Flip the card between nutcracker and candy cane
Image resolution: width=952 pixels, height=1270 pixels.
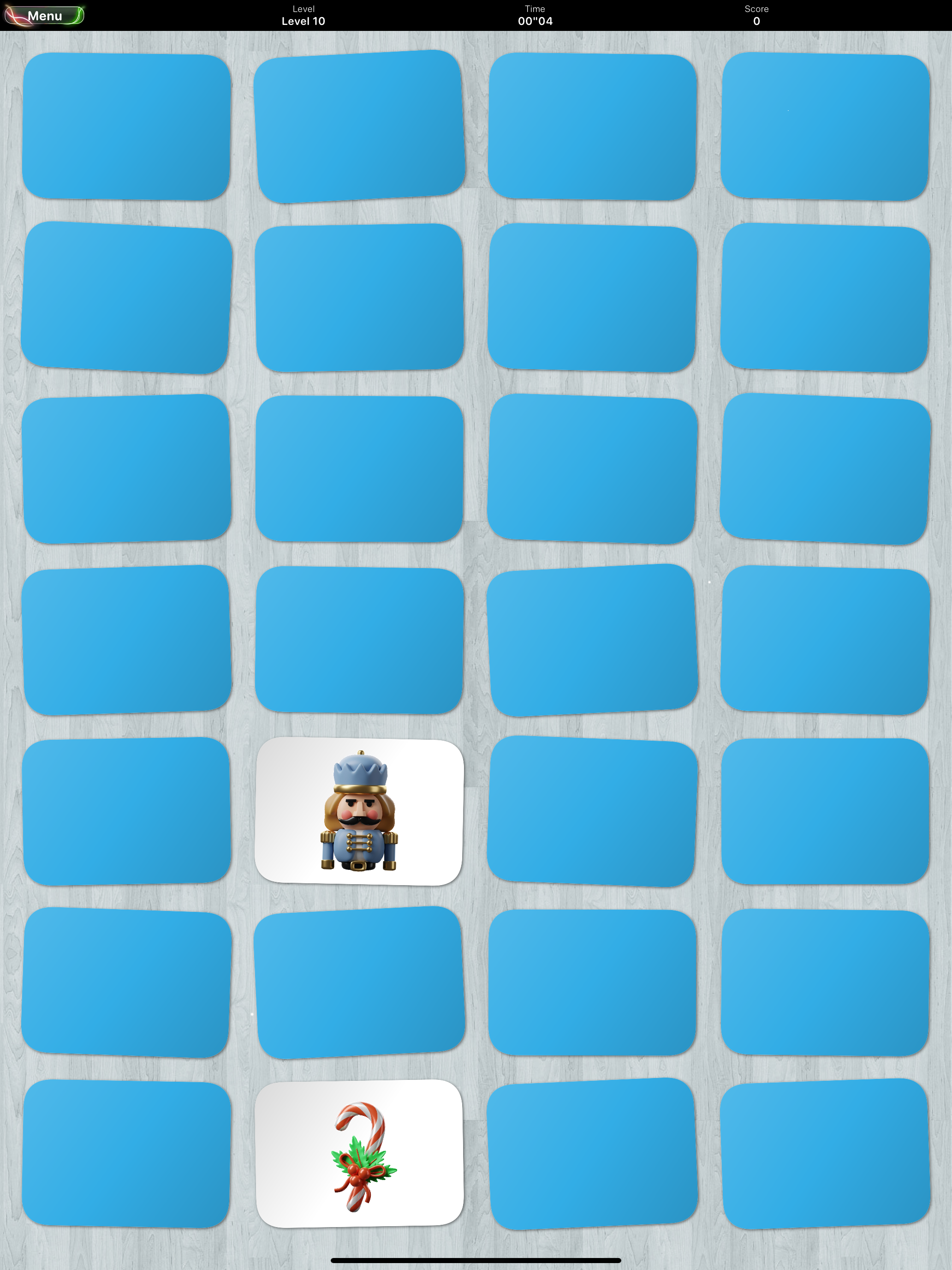359,982
